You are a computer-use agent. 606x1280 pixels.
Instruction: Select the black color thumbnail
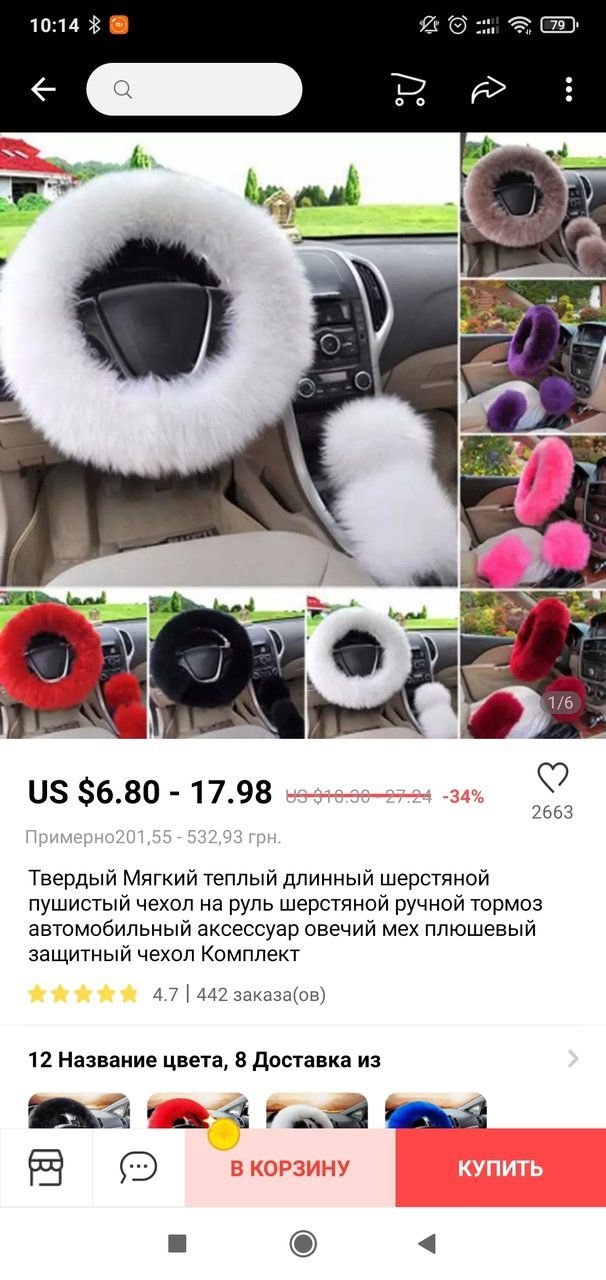(79, 1111)
